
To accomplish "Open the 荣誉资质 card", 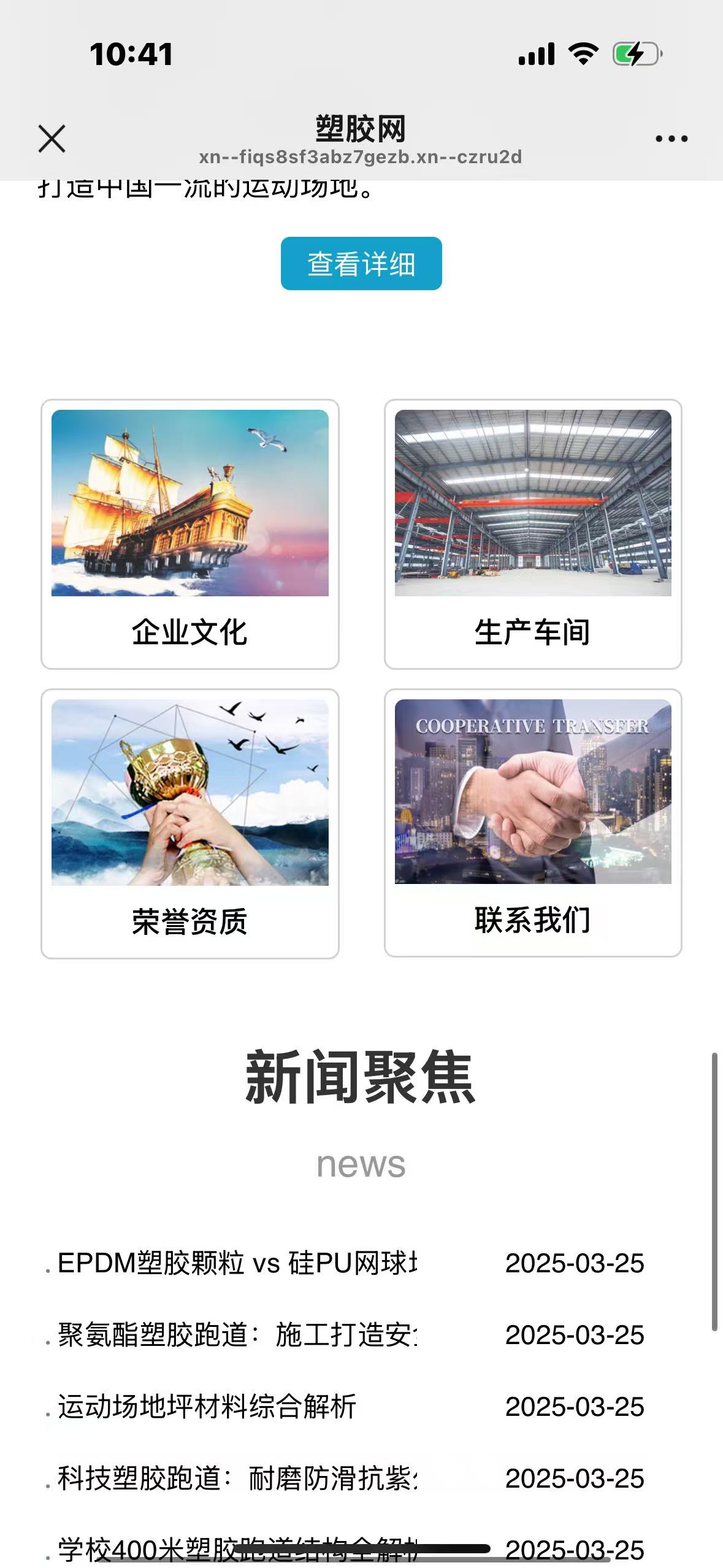I will [x=190, y=823].
